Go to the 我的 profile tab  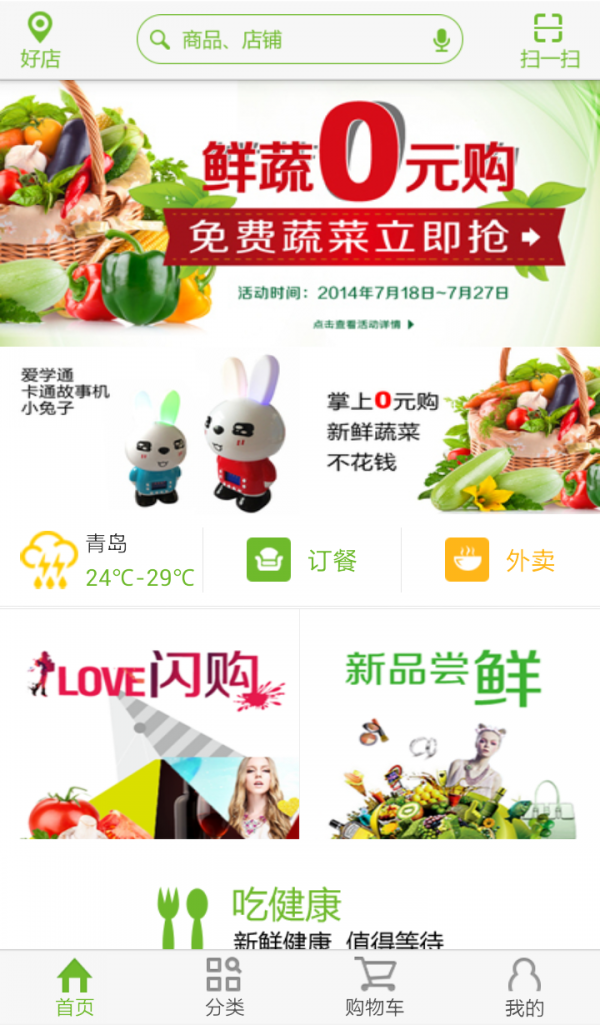(524, 988)
